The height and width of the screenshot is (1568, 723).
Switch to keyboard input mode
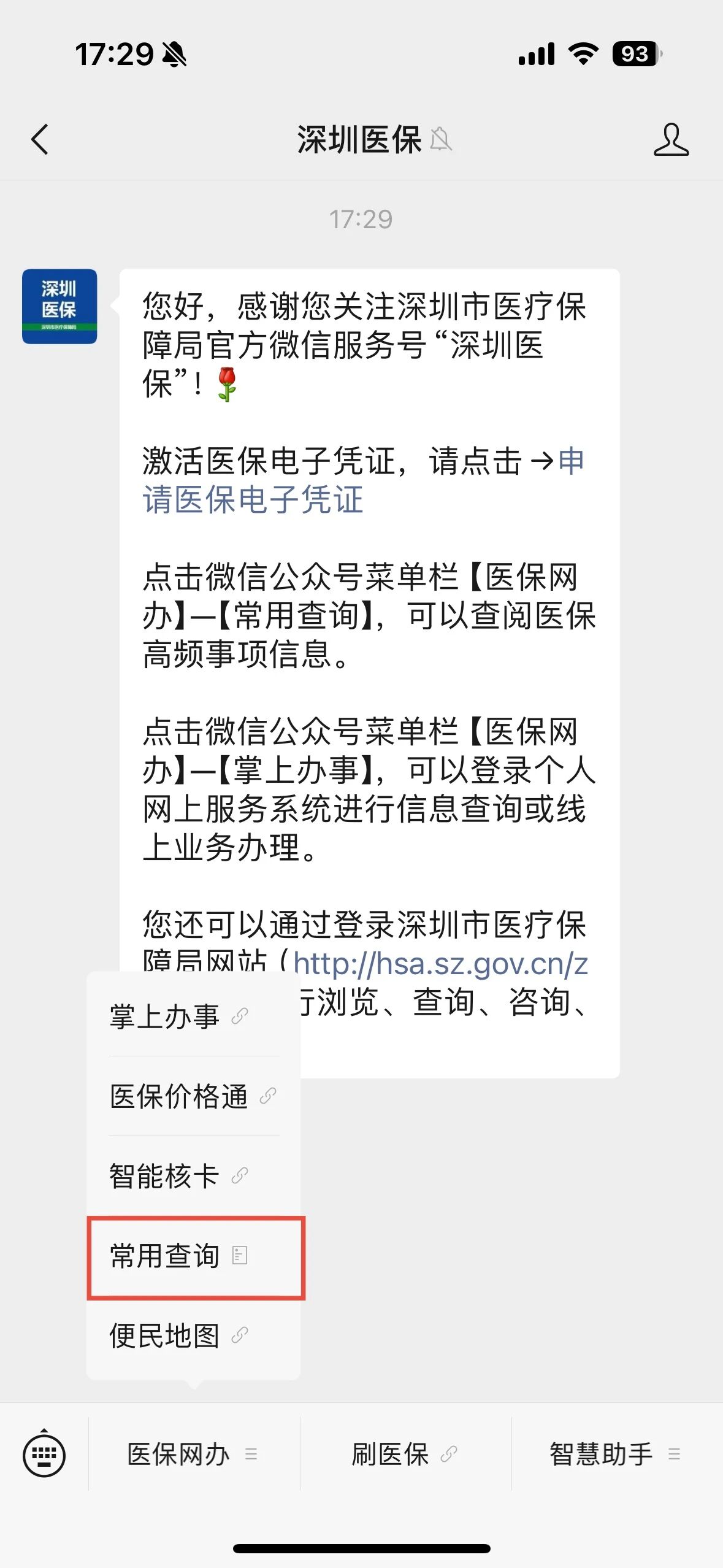(44, 1453)
